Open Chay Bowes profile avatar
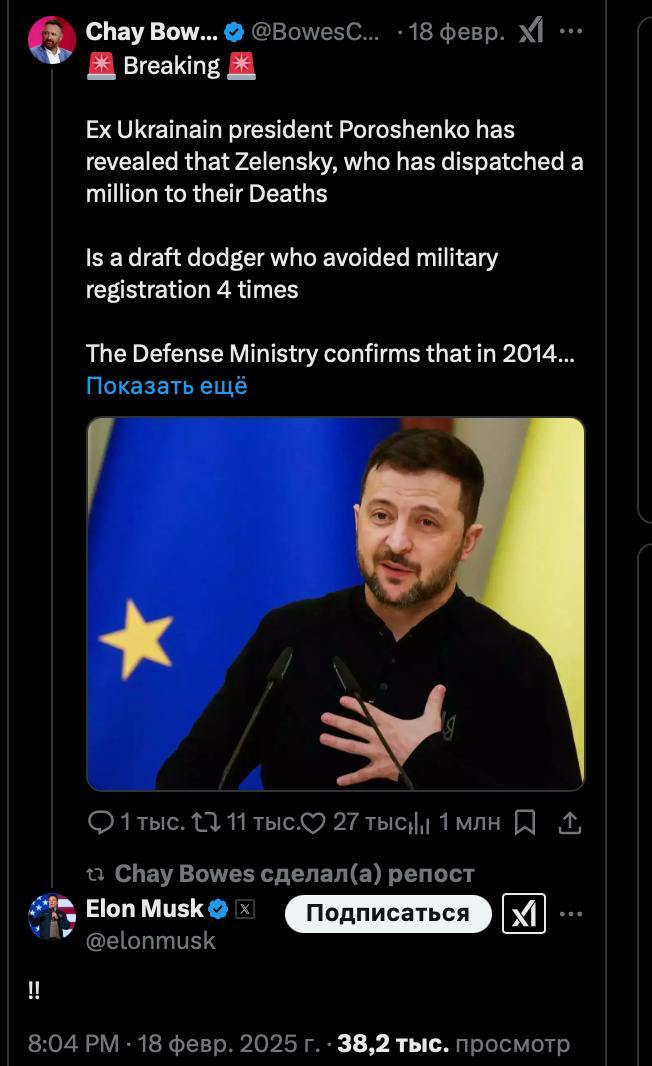The height and width of the screenshot is (1066, 652). (51, 40)
